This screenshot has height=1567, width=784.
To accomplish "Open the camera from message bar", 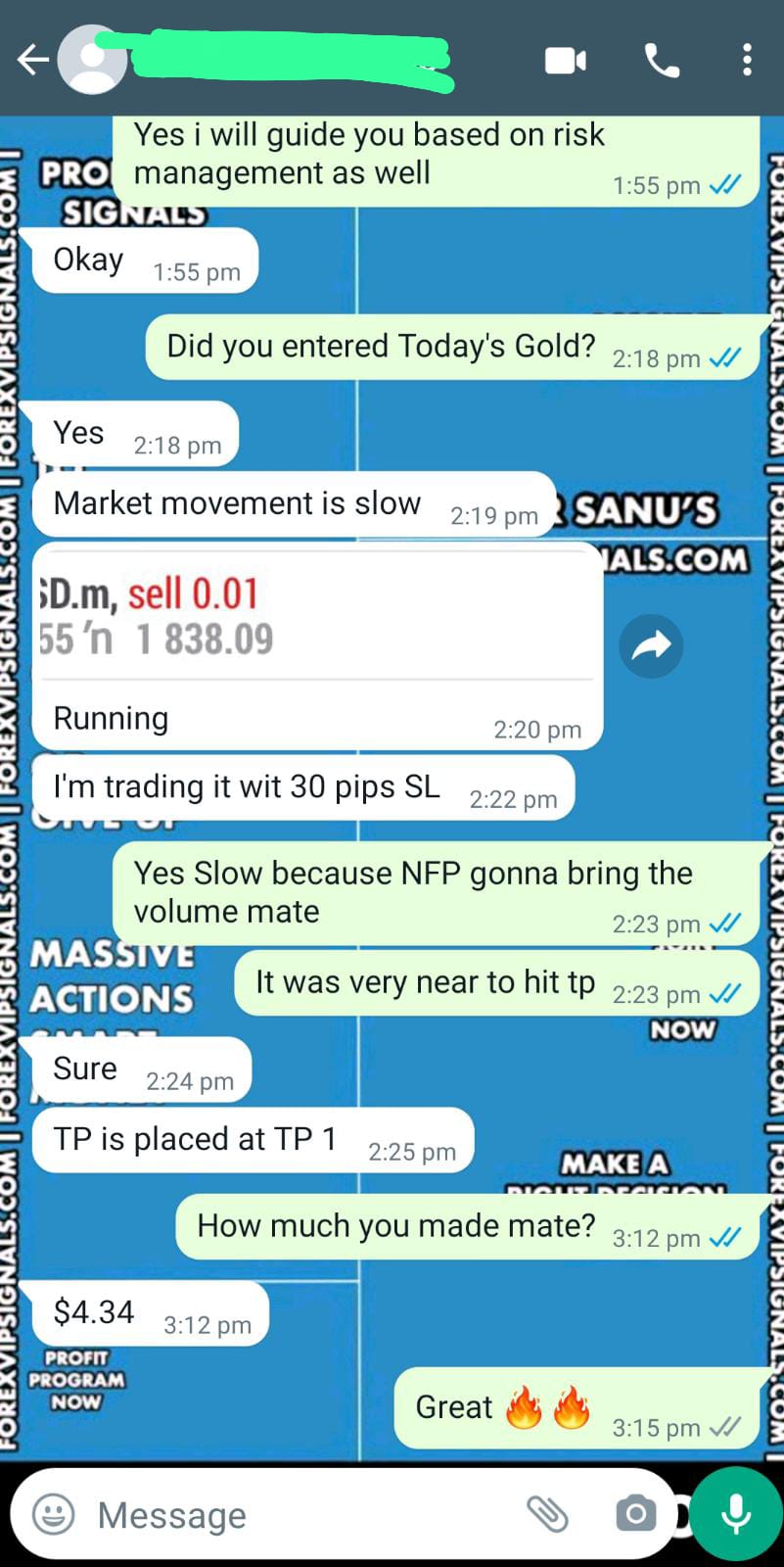I will 635,1514.
